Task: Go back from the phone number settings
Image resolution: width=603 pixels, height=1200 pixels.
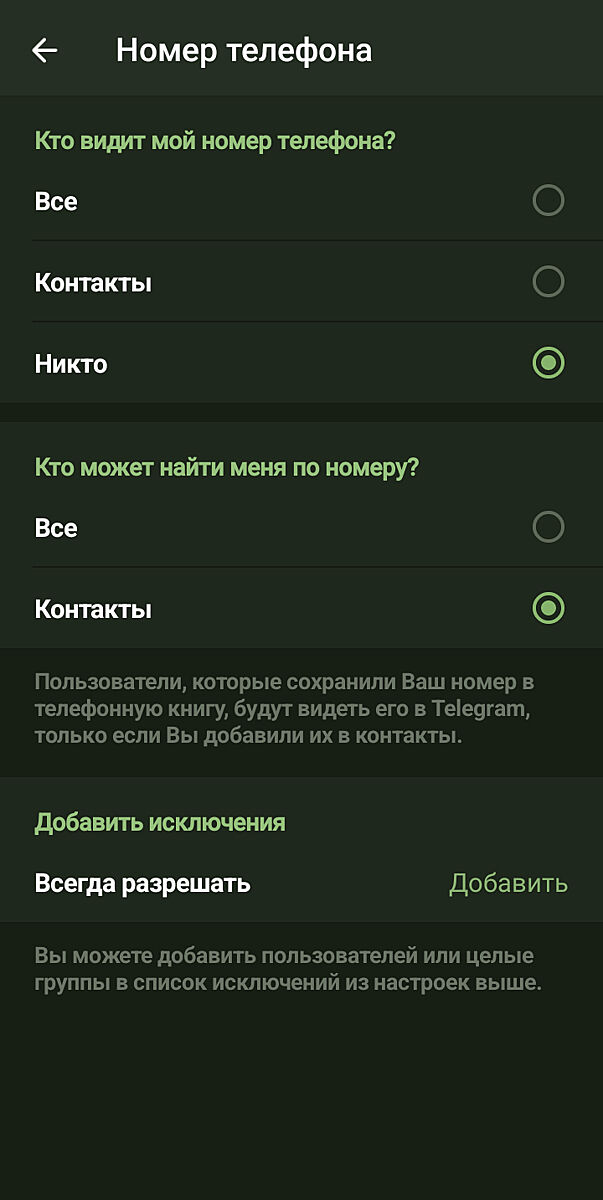Action: tap(45, 50)
